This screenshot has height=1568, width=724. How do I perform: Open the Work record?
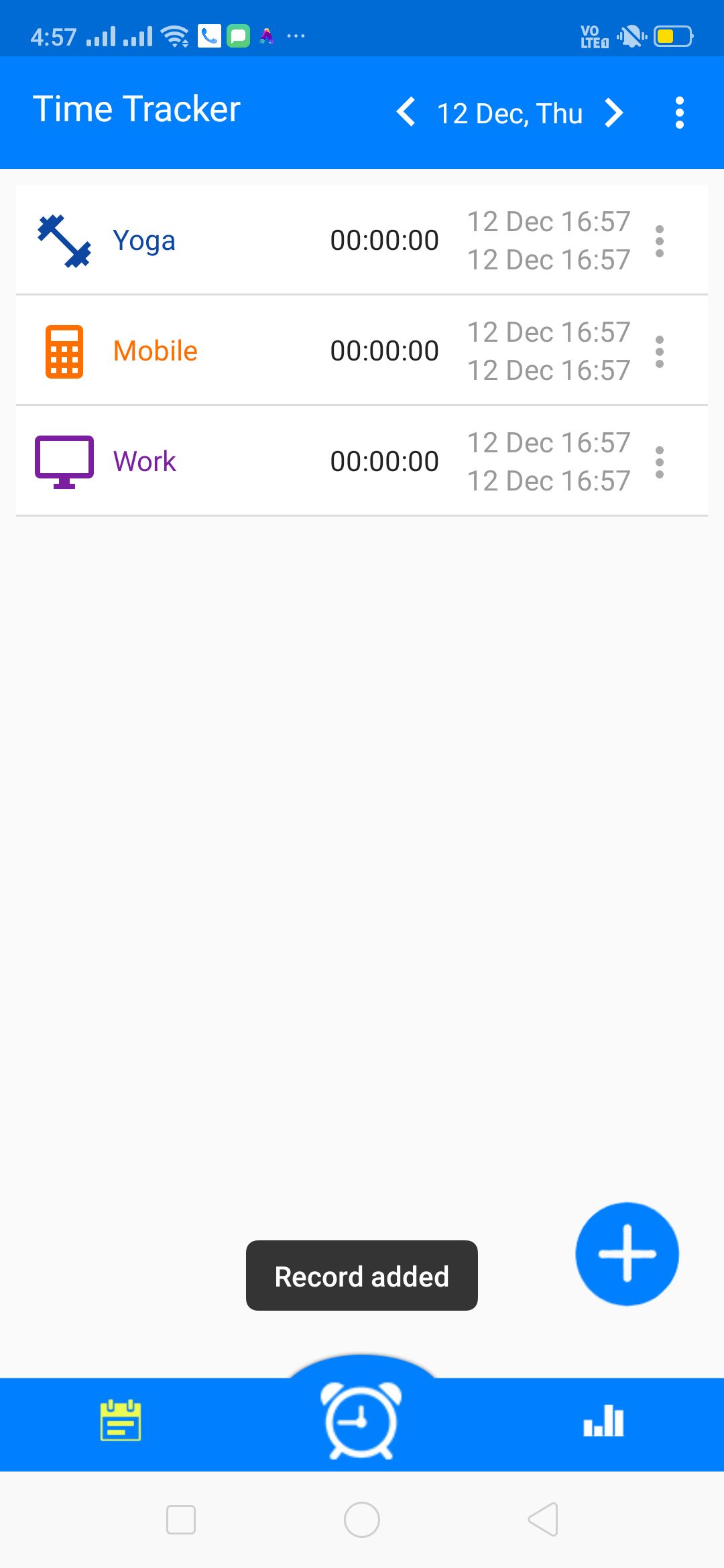268,462
